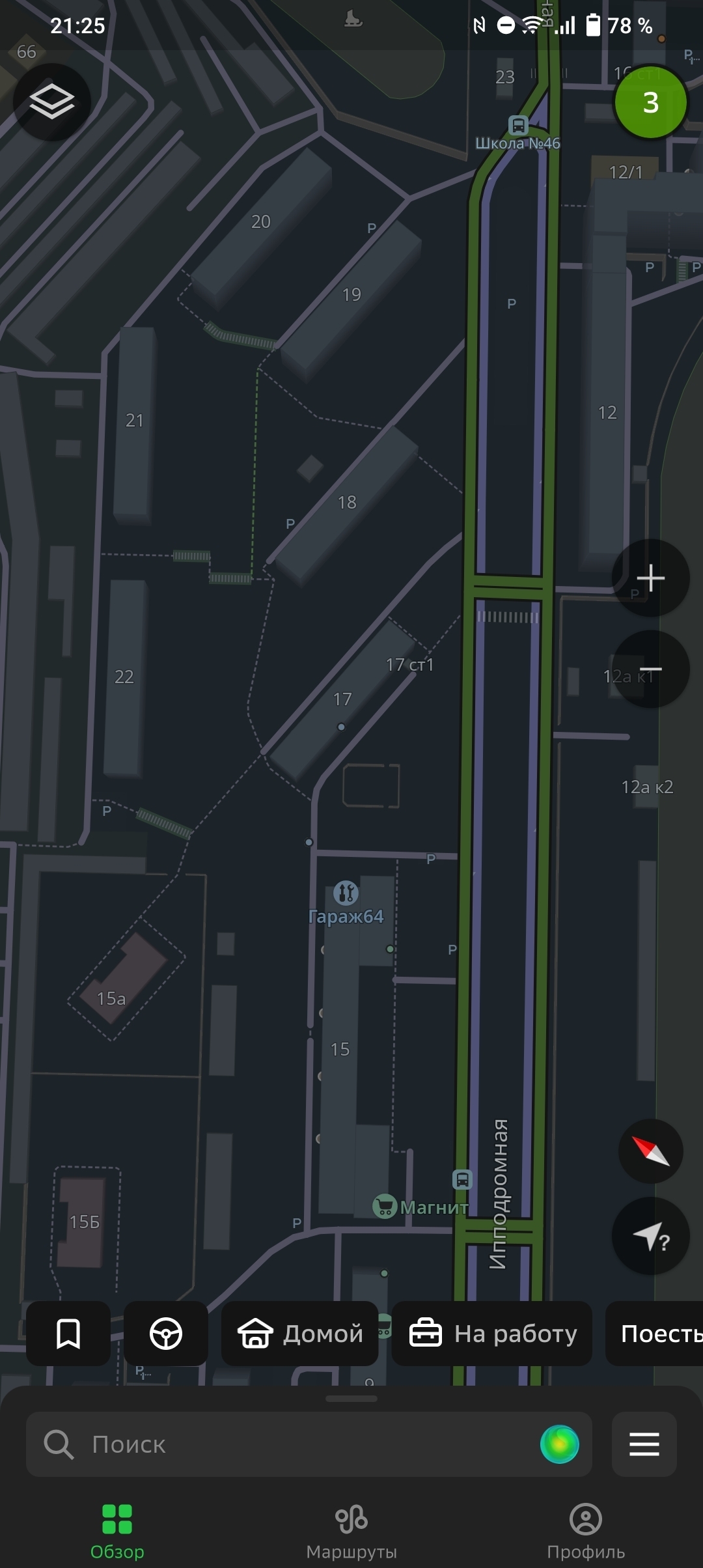Switch to the Обзор tab
703x1568 pixels.
click(x=117, y=1532)
